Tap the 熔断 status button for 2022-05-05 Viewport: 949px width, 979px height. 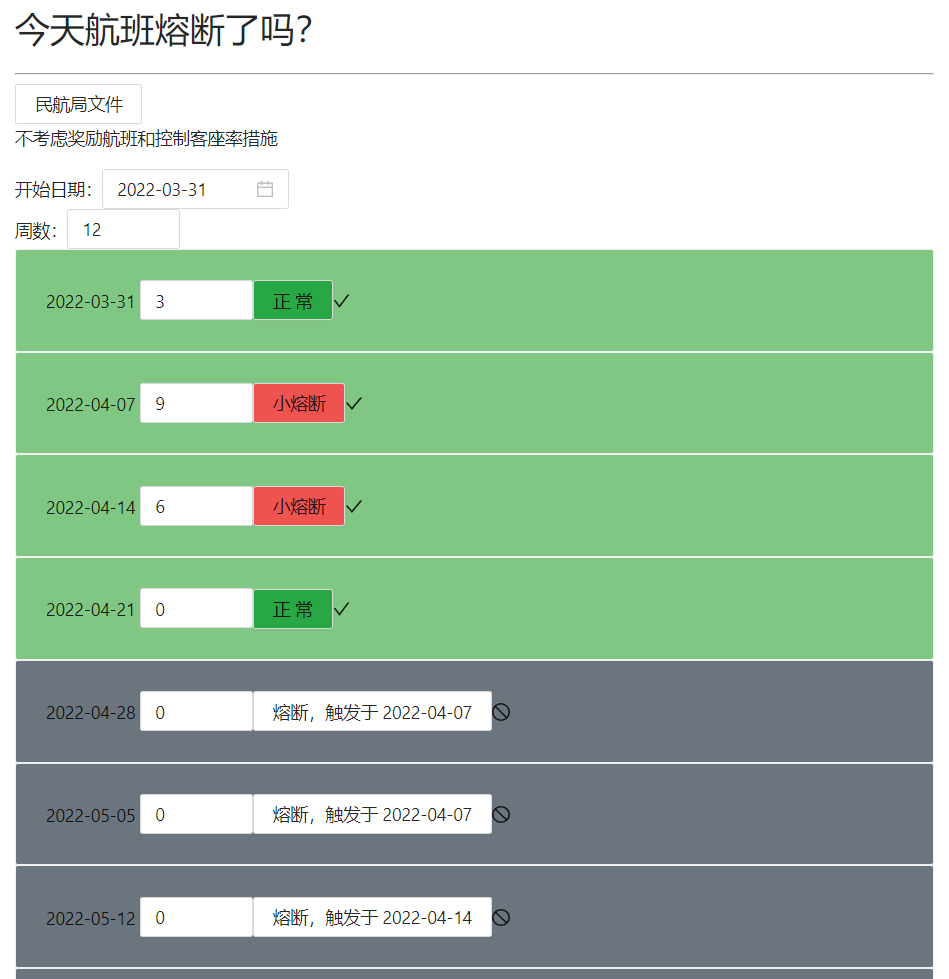click(x=372, y=814)
